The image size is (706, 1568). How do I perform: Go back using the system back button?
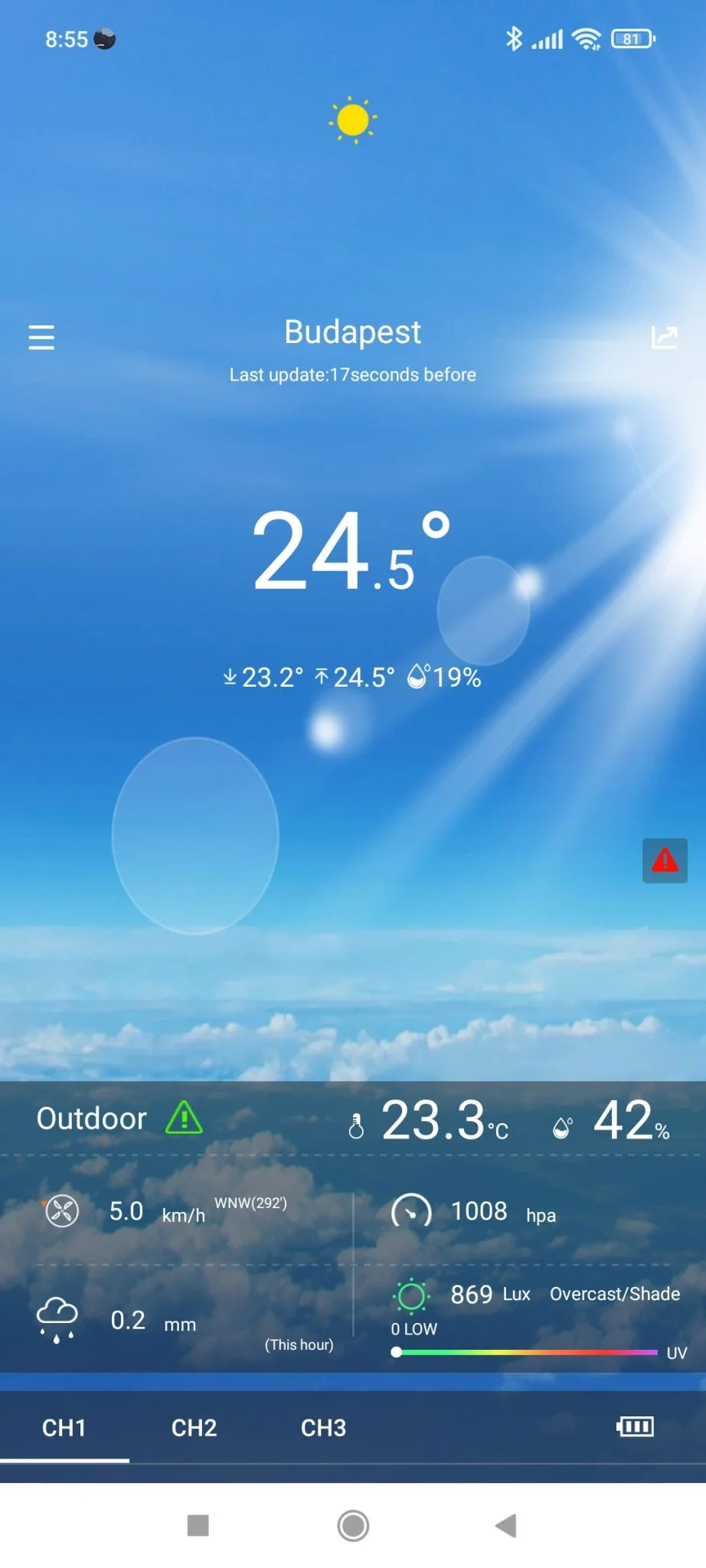(506, 1525)
